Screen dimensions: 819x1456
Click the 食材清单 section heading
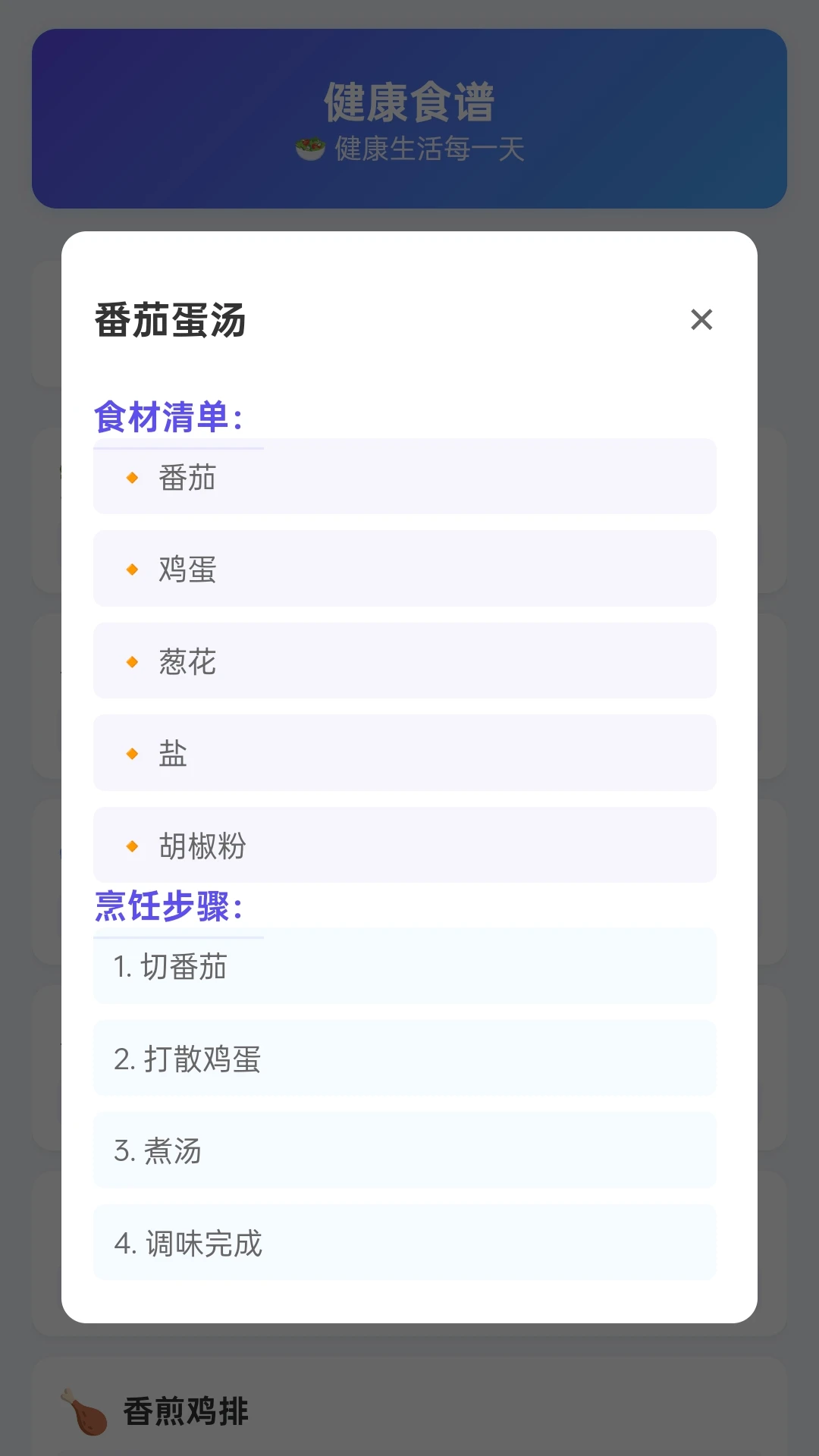coord(168,417)
